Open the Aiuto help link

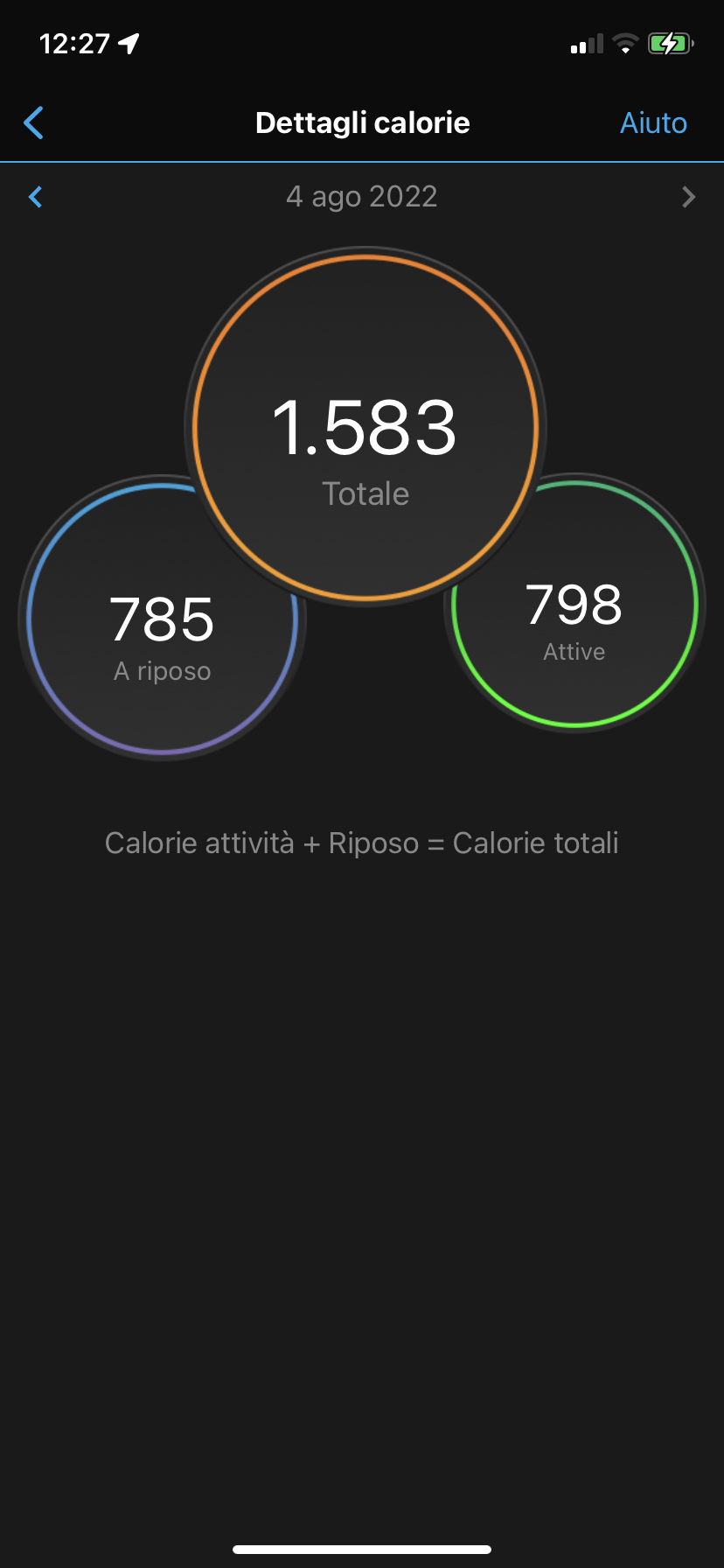[653, 122]
